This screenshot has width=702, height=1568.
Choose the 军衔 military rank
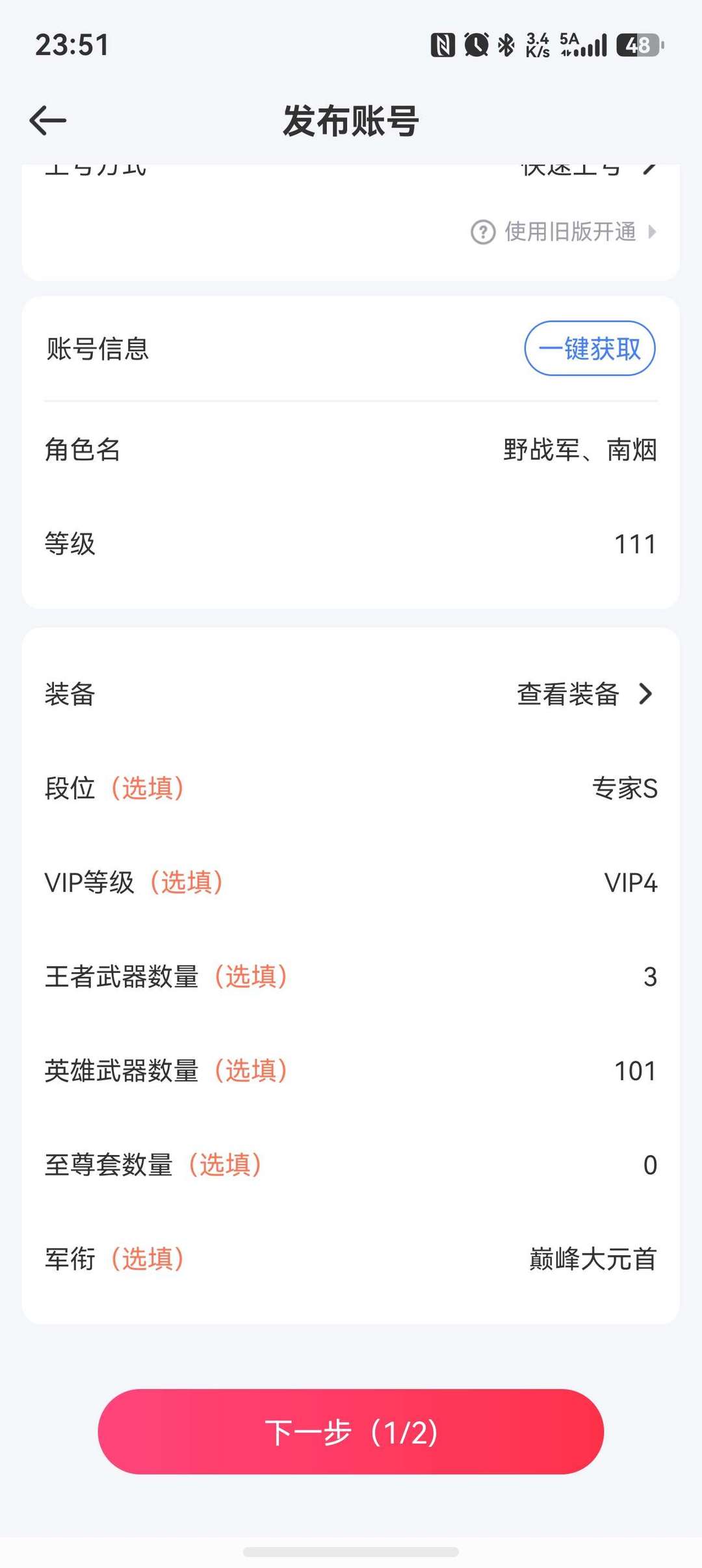pos(592,1259)
